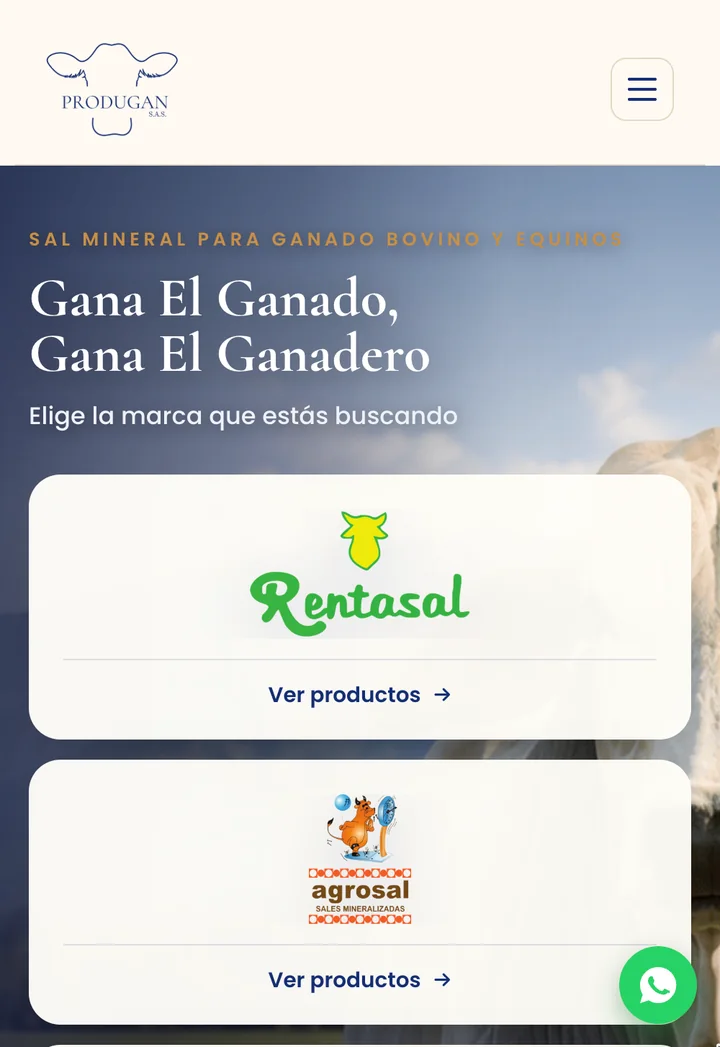View products under the Rentasal brand

[359, 695]
